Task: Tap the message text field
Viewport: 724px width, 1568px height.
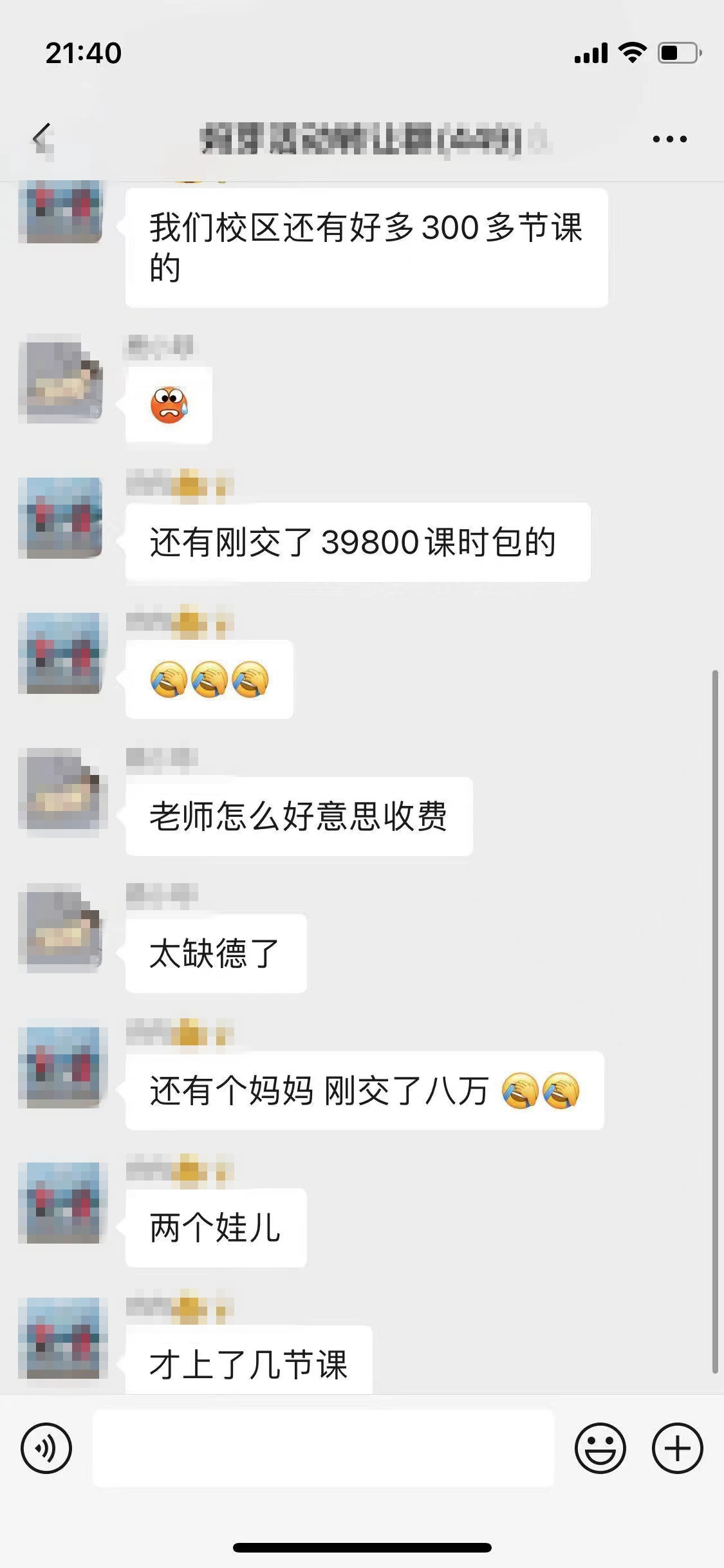Action: (x=323, y=1448)
